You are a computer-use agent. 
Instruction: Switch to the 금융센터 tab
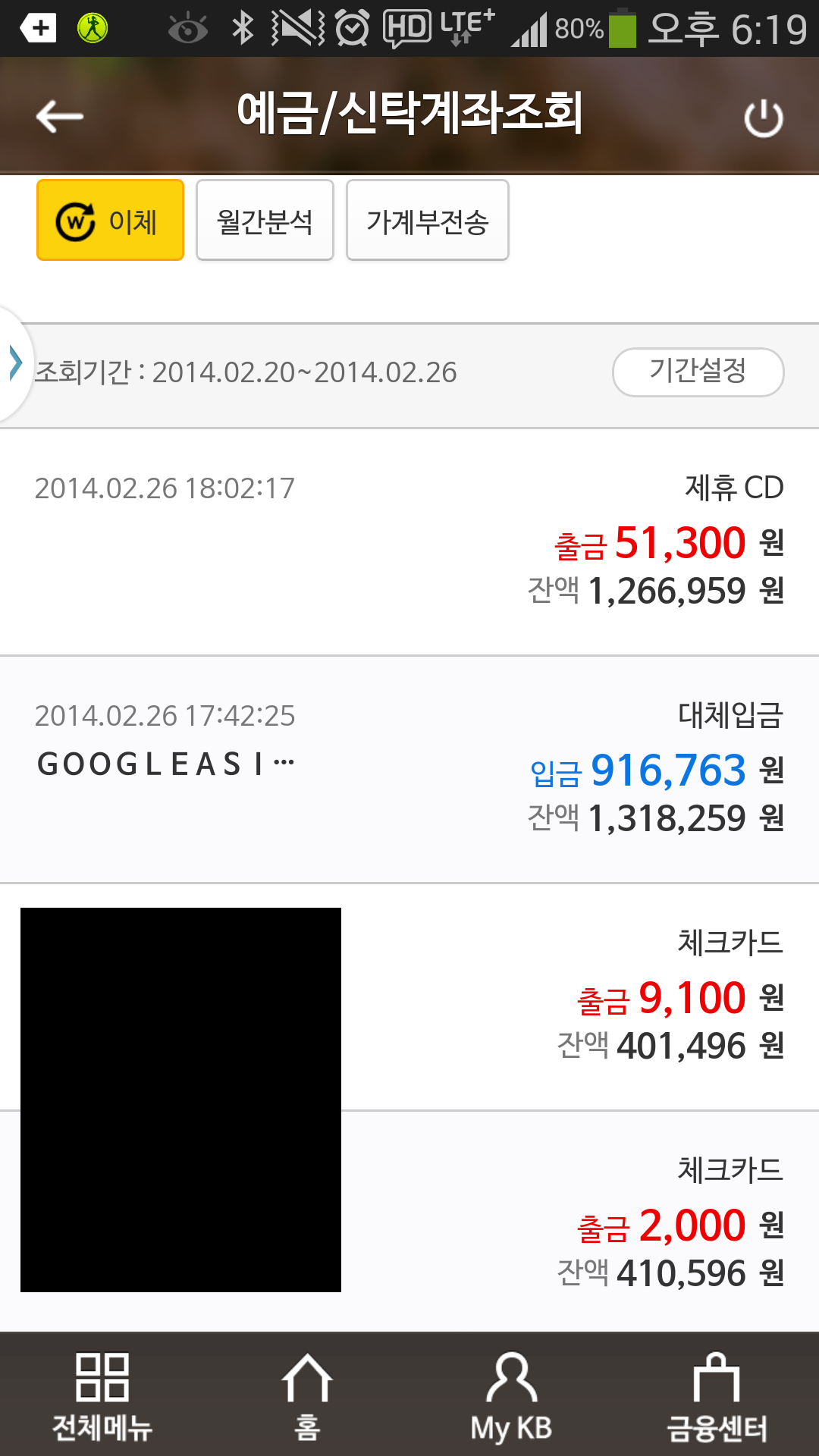pyautogui.click(x=717, y=1395)
